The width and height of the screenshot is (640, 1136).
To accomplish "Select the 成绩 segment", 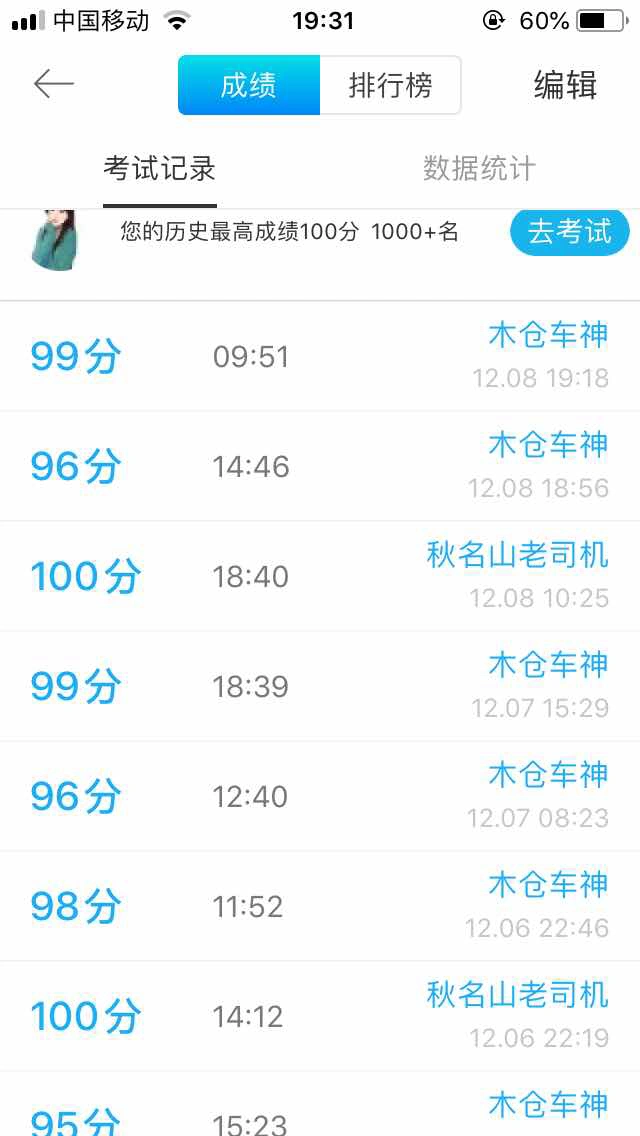I will tap(249, 85).
